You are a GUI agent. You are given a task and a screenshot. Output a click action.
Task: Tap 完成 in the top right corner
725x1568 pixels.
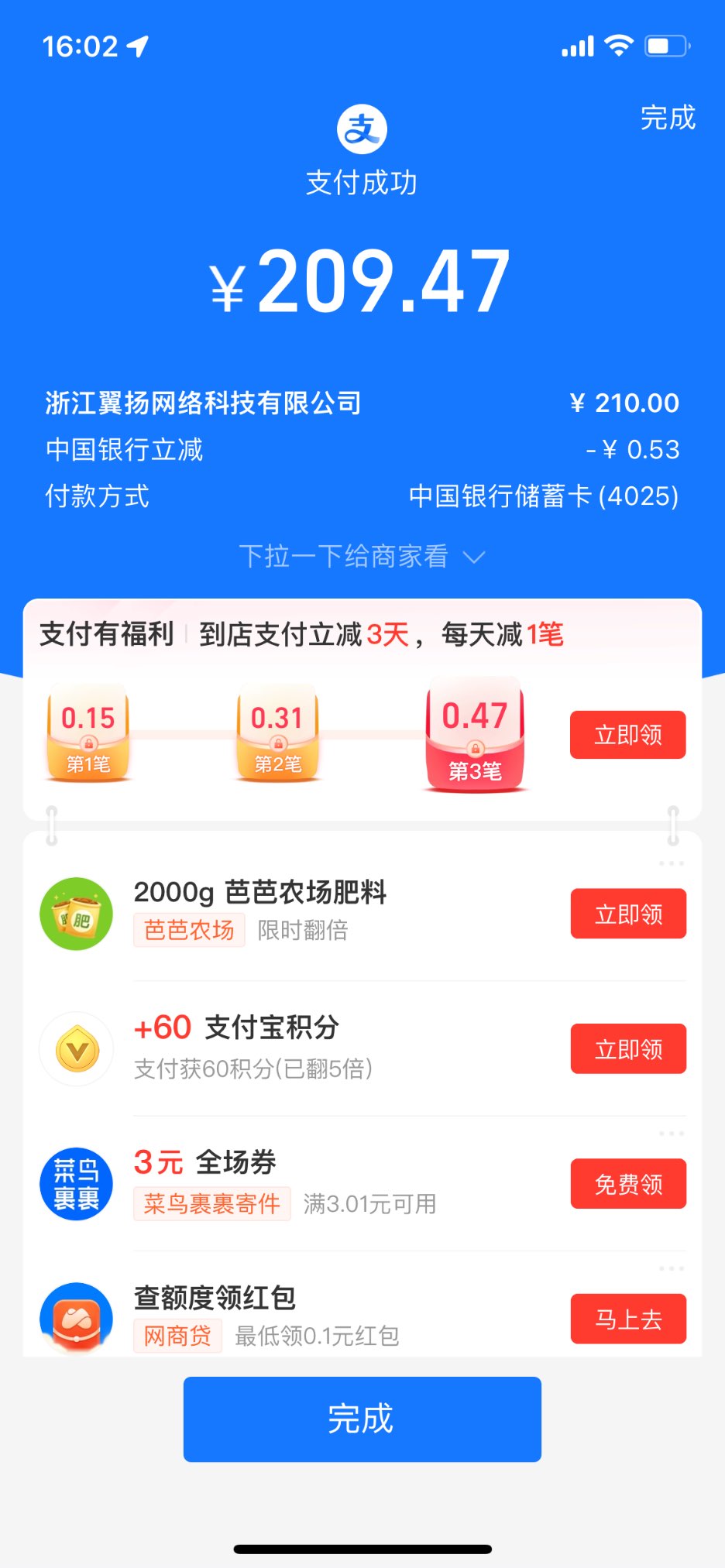(667, 118)
